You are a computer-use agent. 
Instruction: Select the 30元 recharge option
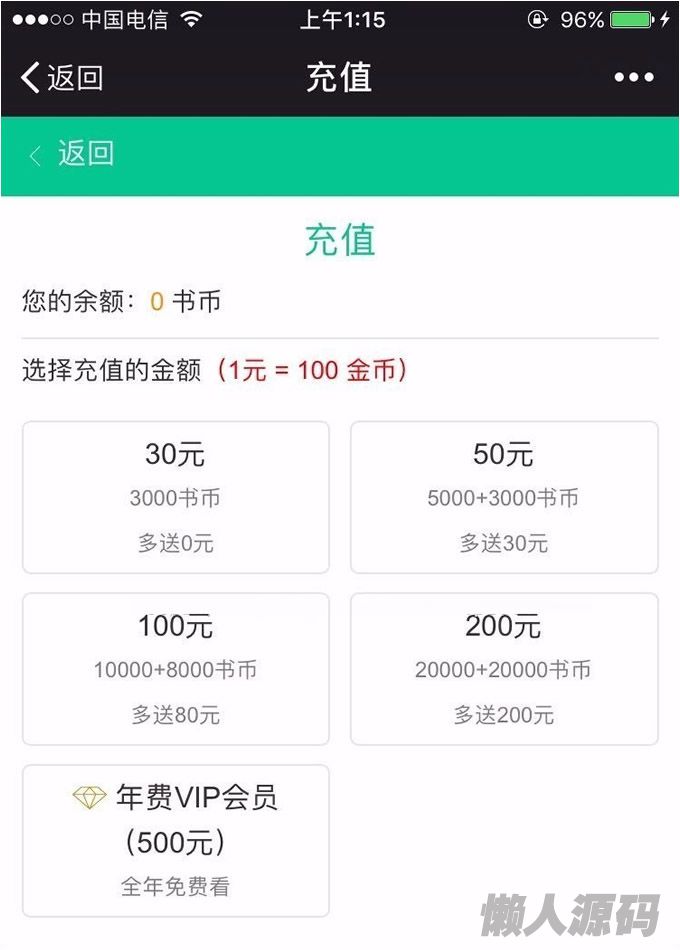point(176,497)
